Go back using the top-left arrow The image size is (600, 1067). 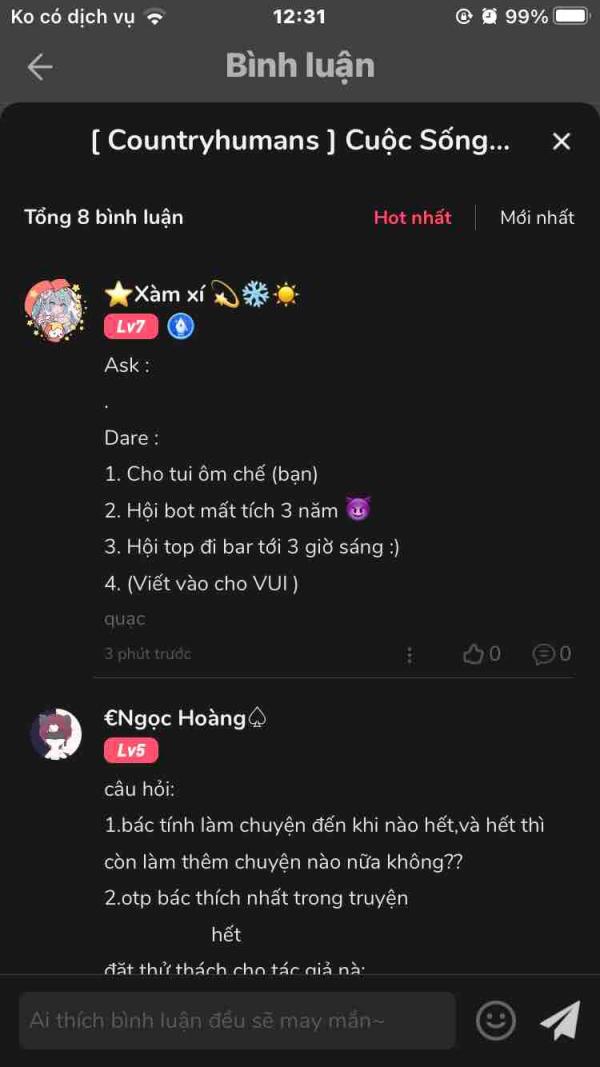pos(40,67)
